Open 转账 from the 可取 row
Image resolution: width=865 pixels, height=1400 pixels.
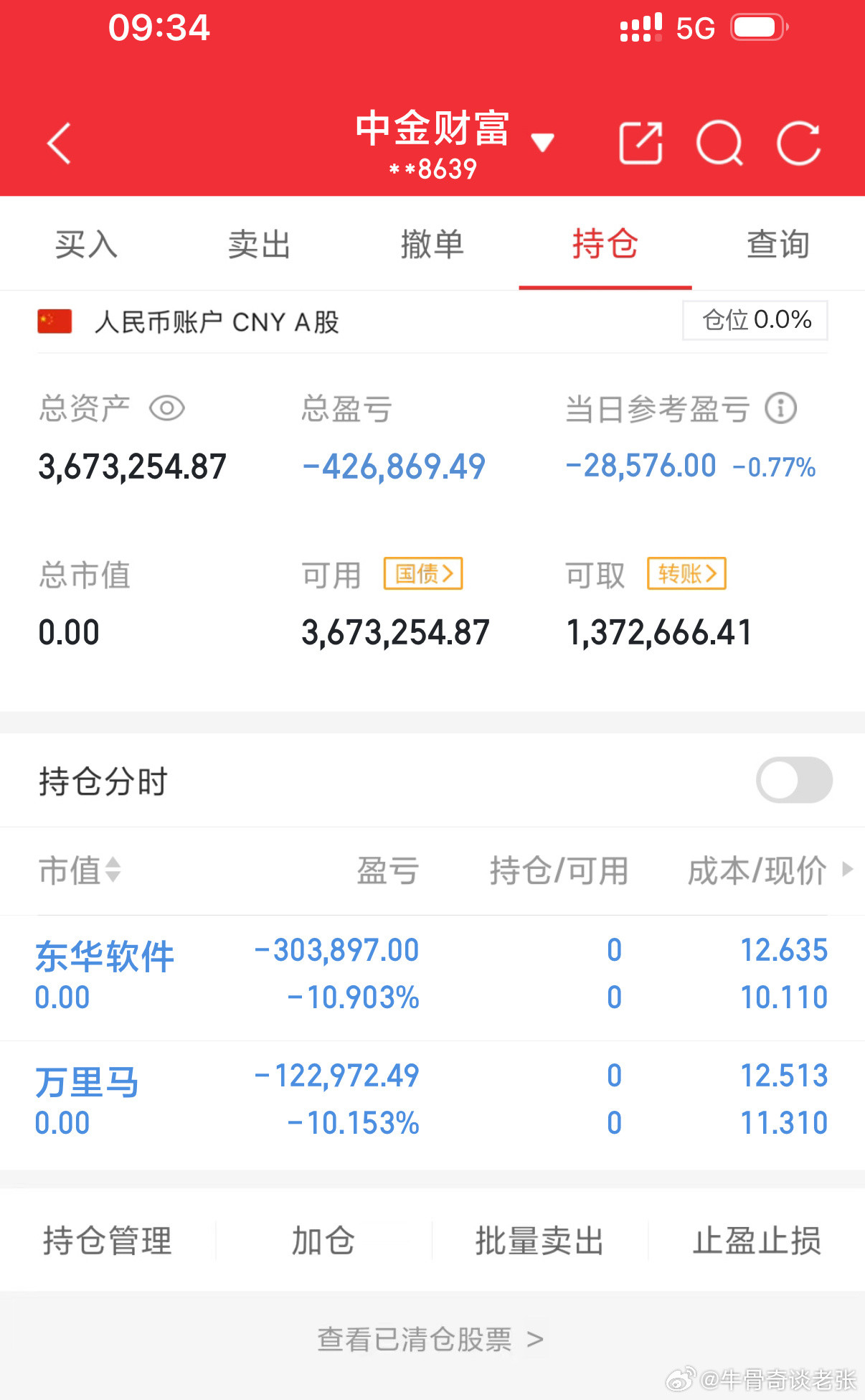coord(686,573)
